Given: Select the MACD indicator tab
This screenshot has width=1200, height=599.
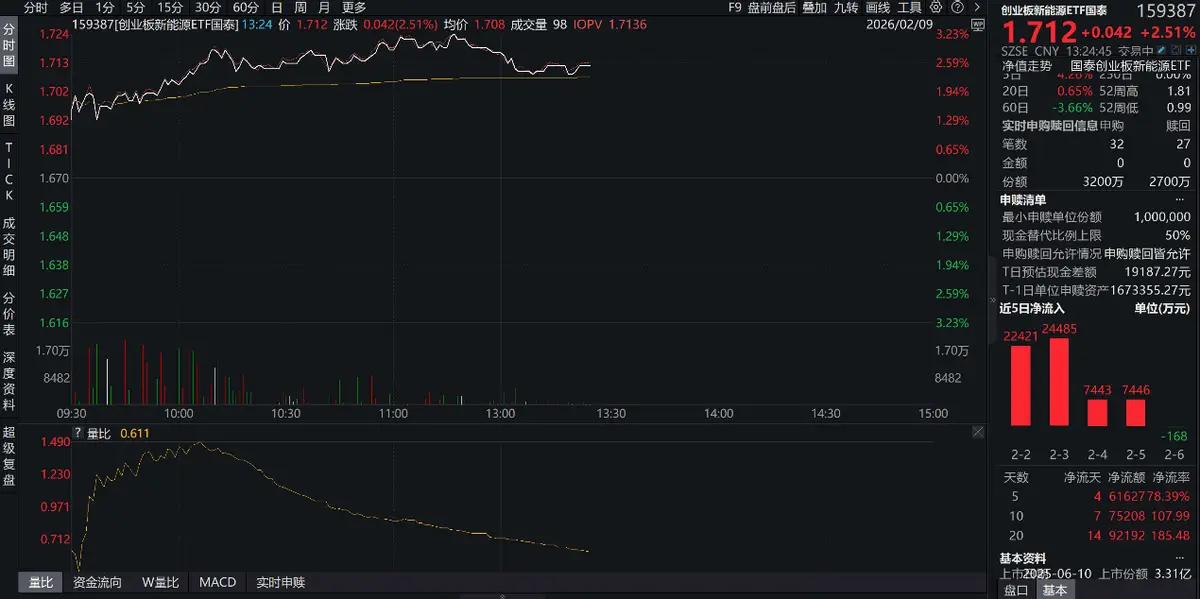Looking at the screenshot, I should [217, 582].
